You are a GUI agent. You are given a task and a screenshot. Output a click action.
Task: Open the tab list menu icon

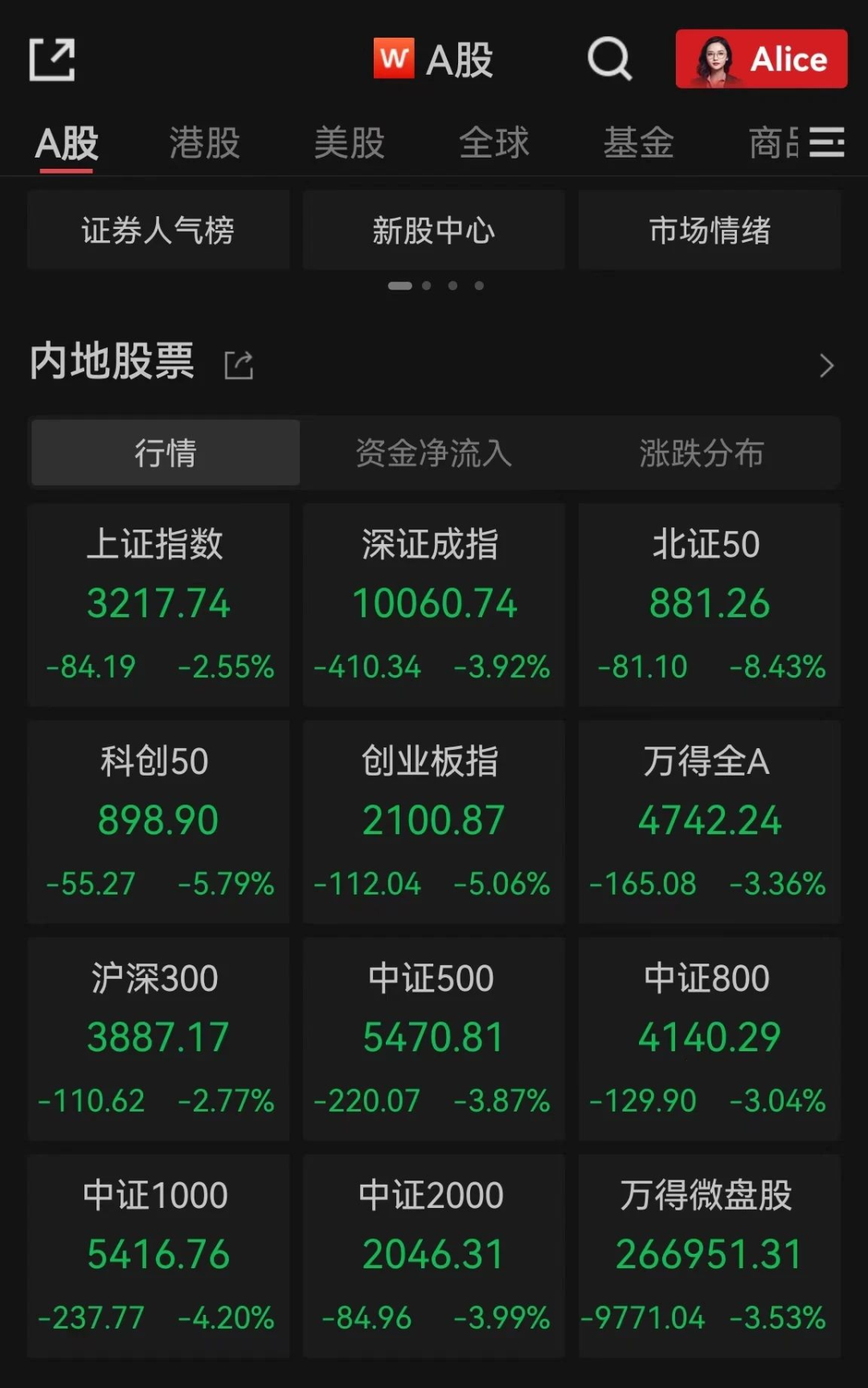tap(826, 143)
